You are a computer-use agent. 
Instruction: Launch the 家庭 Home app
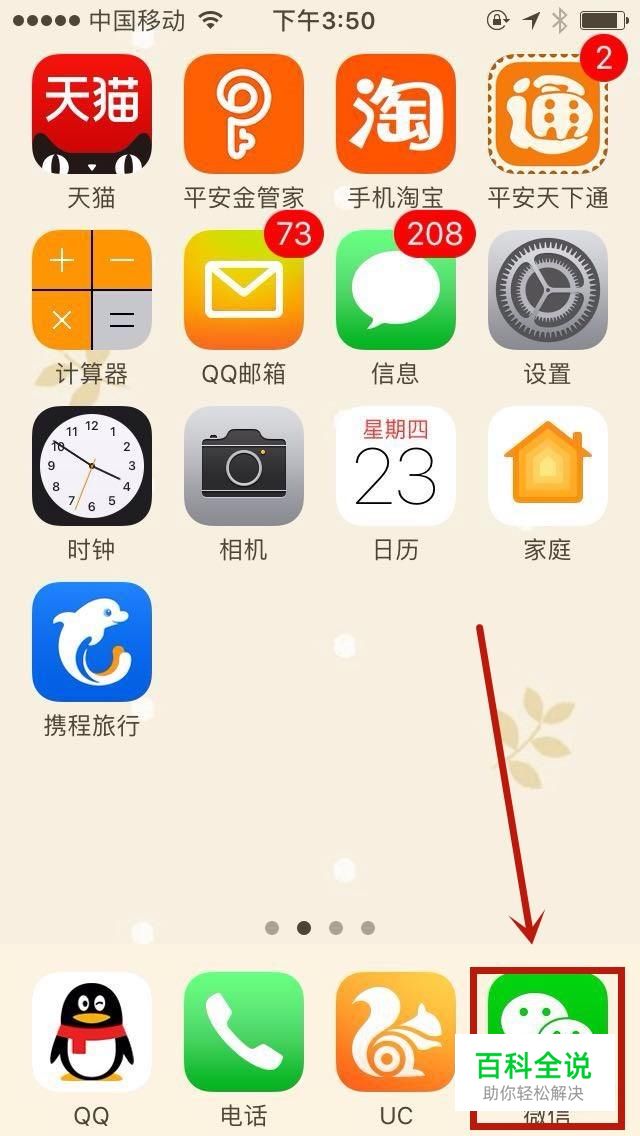tap(548, 466)
